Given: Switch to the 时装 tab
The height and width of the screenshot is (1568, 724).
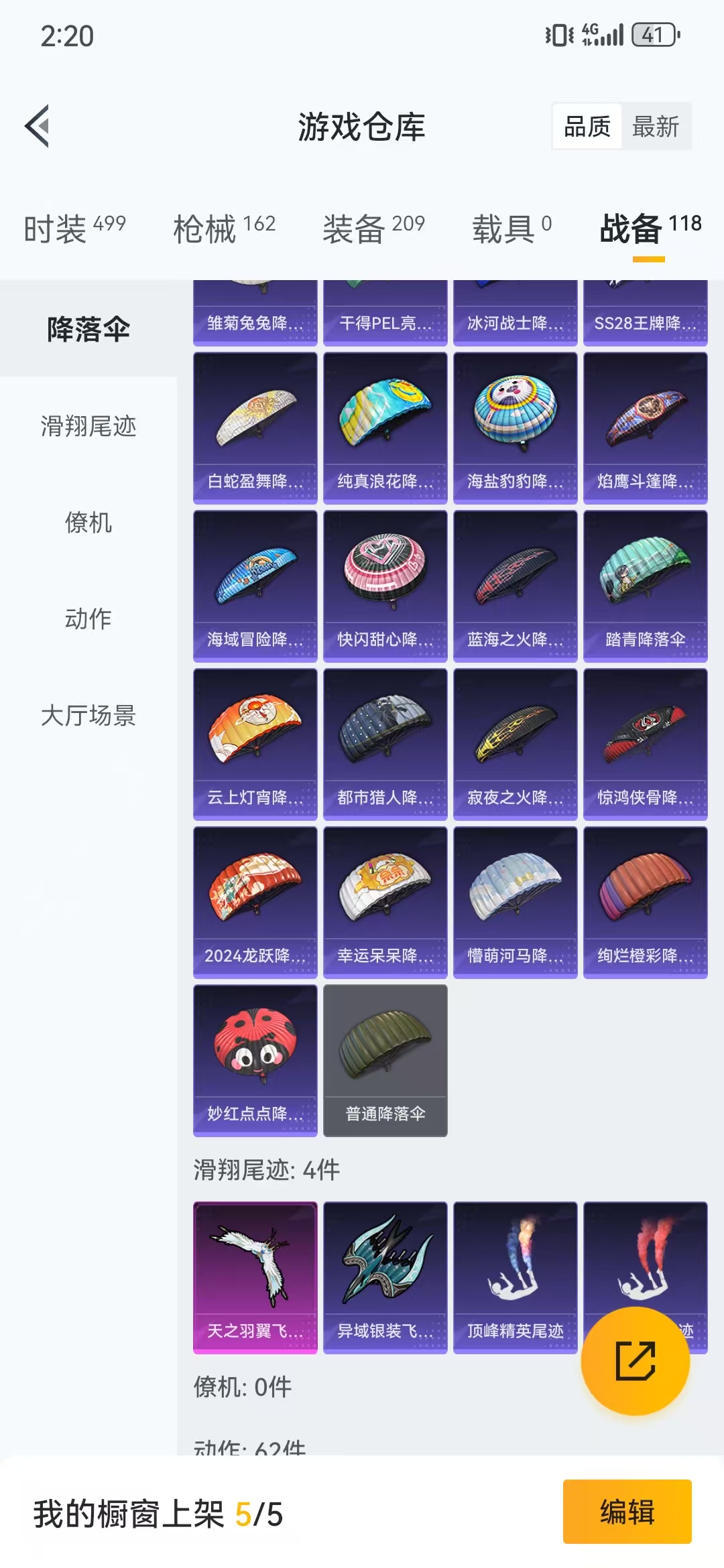Looking at the screenshot, I should point(74,228).
